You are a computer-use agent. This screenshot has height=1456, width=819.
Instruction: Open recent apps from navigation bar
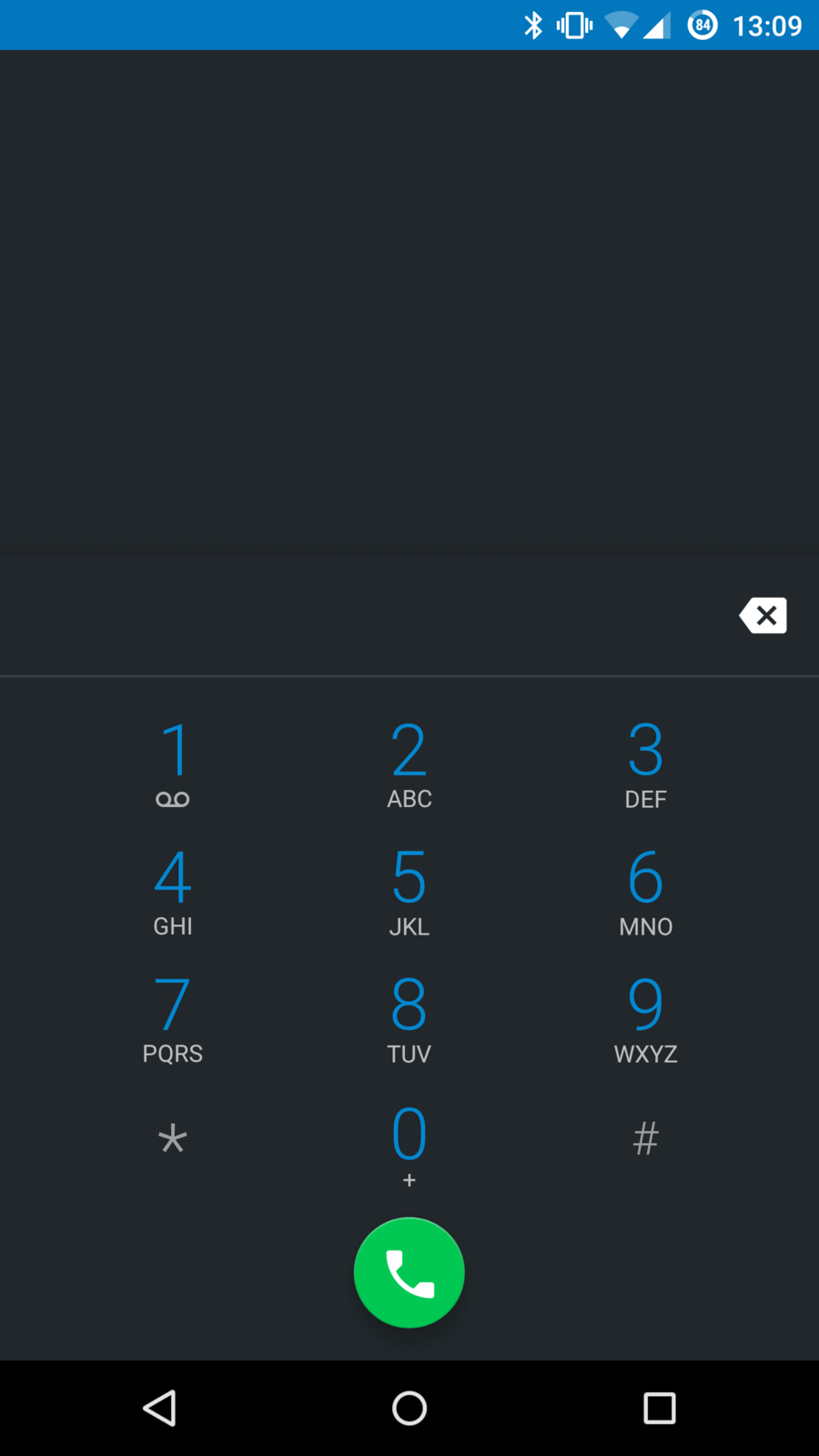[x=659, y=1408]
